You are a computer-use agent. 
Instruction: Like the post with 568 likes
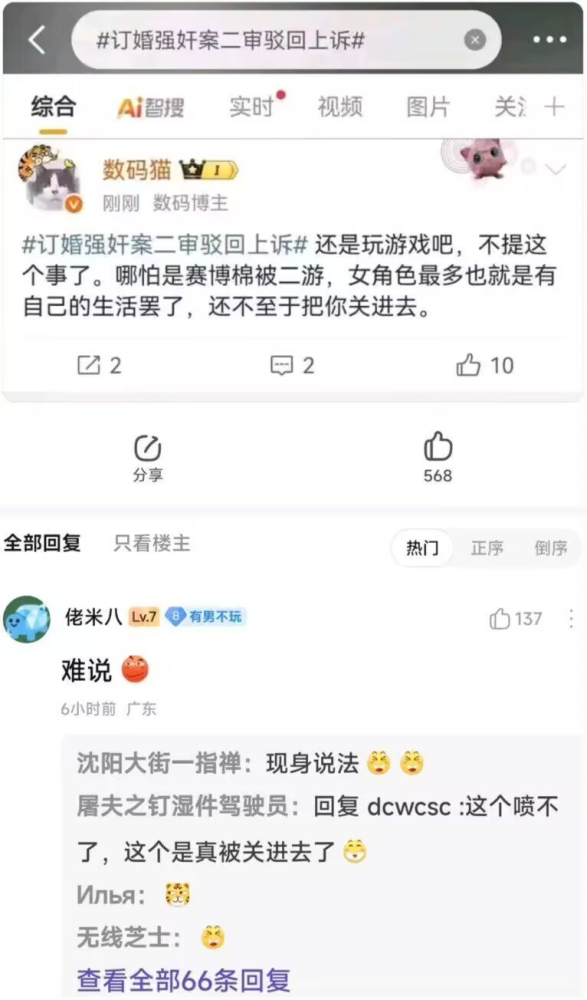click(438, 457)
